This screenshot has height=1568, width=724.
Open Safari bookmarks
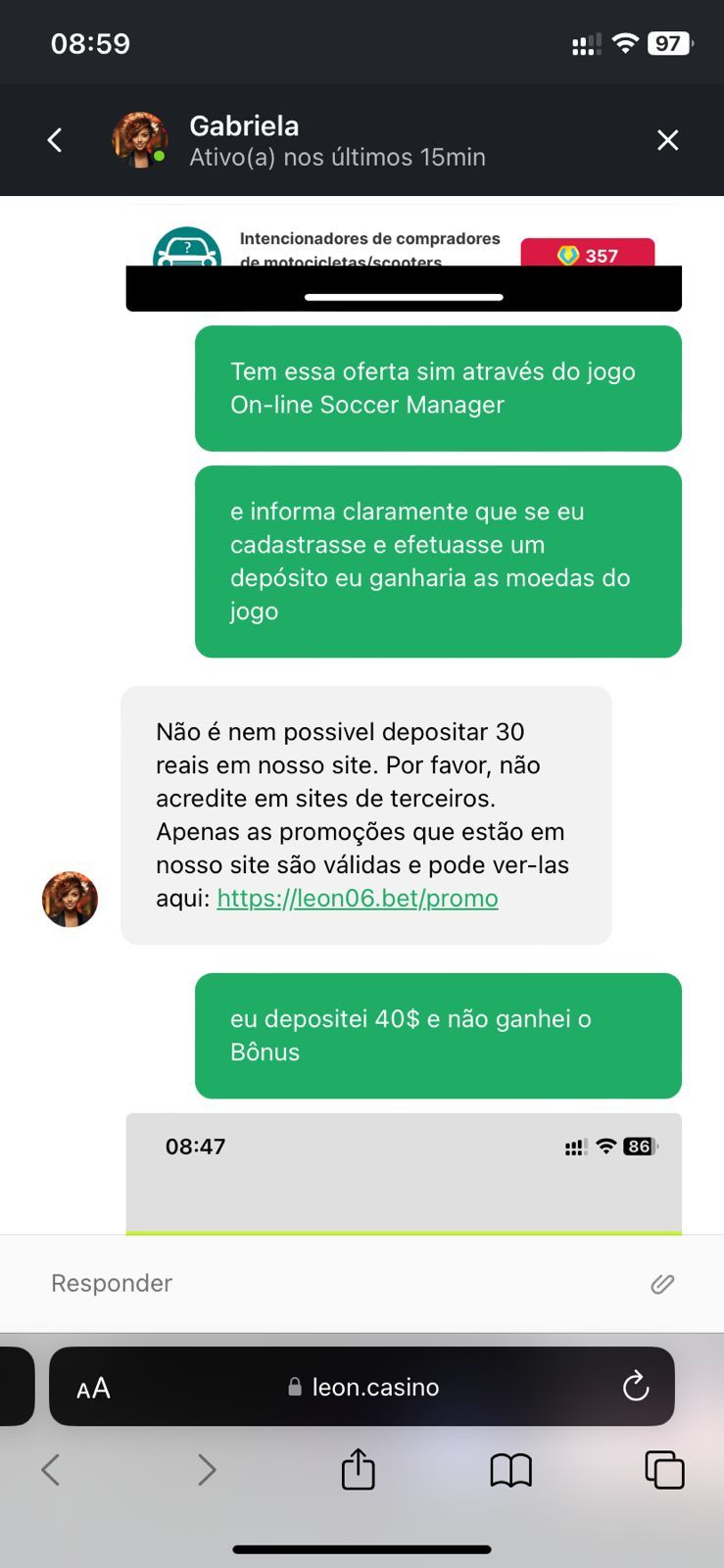pos(510,1469)
